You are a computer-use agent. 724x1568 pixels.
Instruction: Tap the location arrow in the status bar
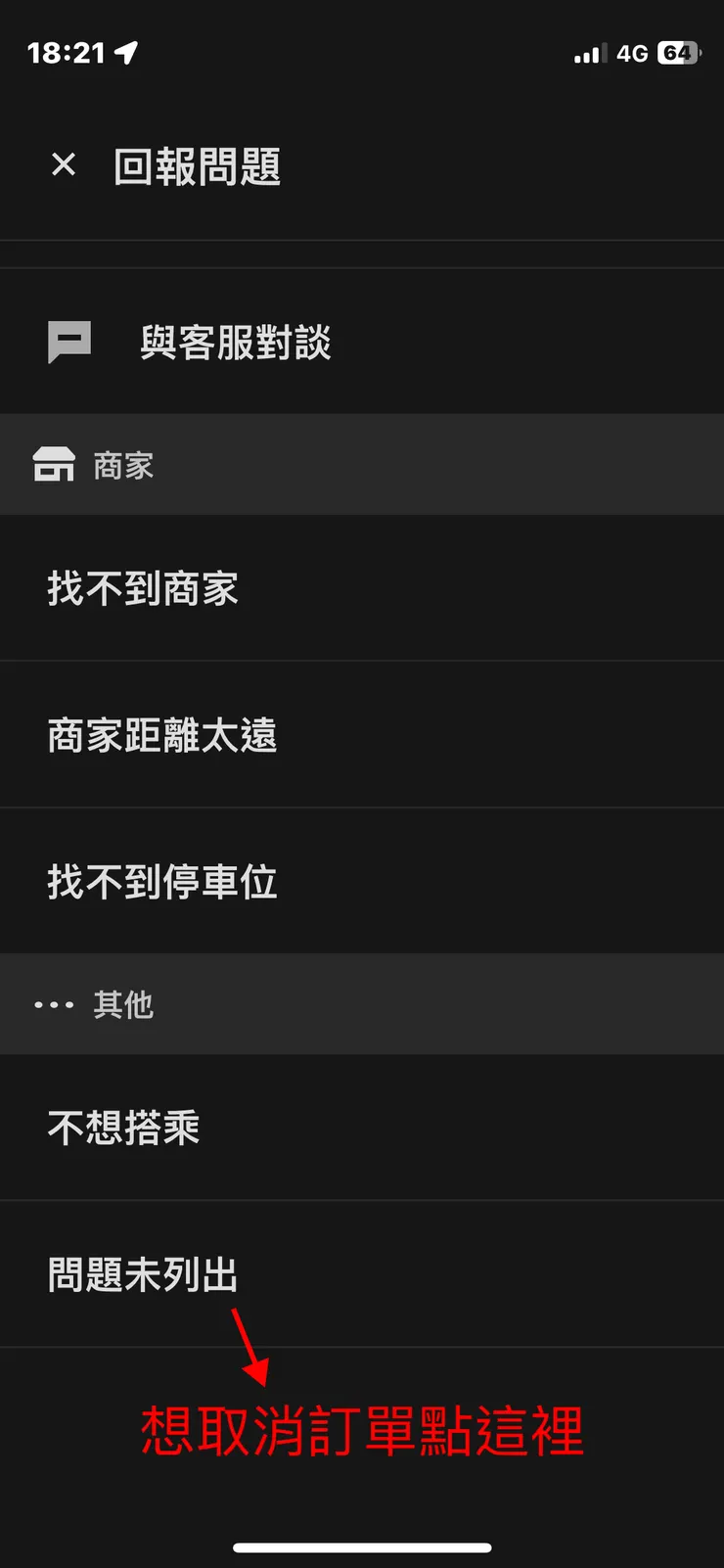coord(123,53)
